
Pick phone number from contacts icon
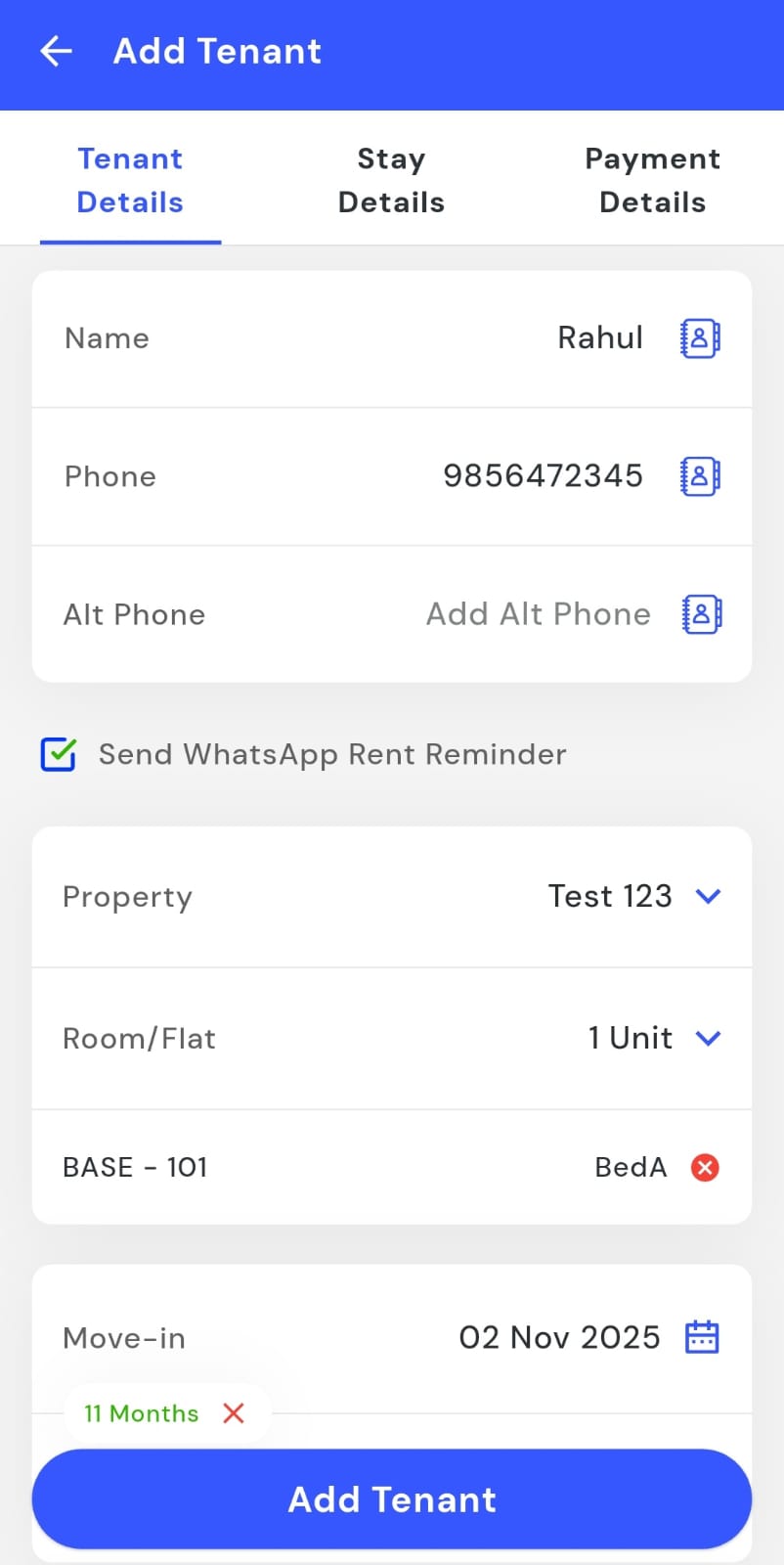click(x=700, y=476)
